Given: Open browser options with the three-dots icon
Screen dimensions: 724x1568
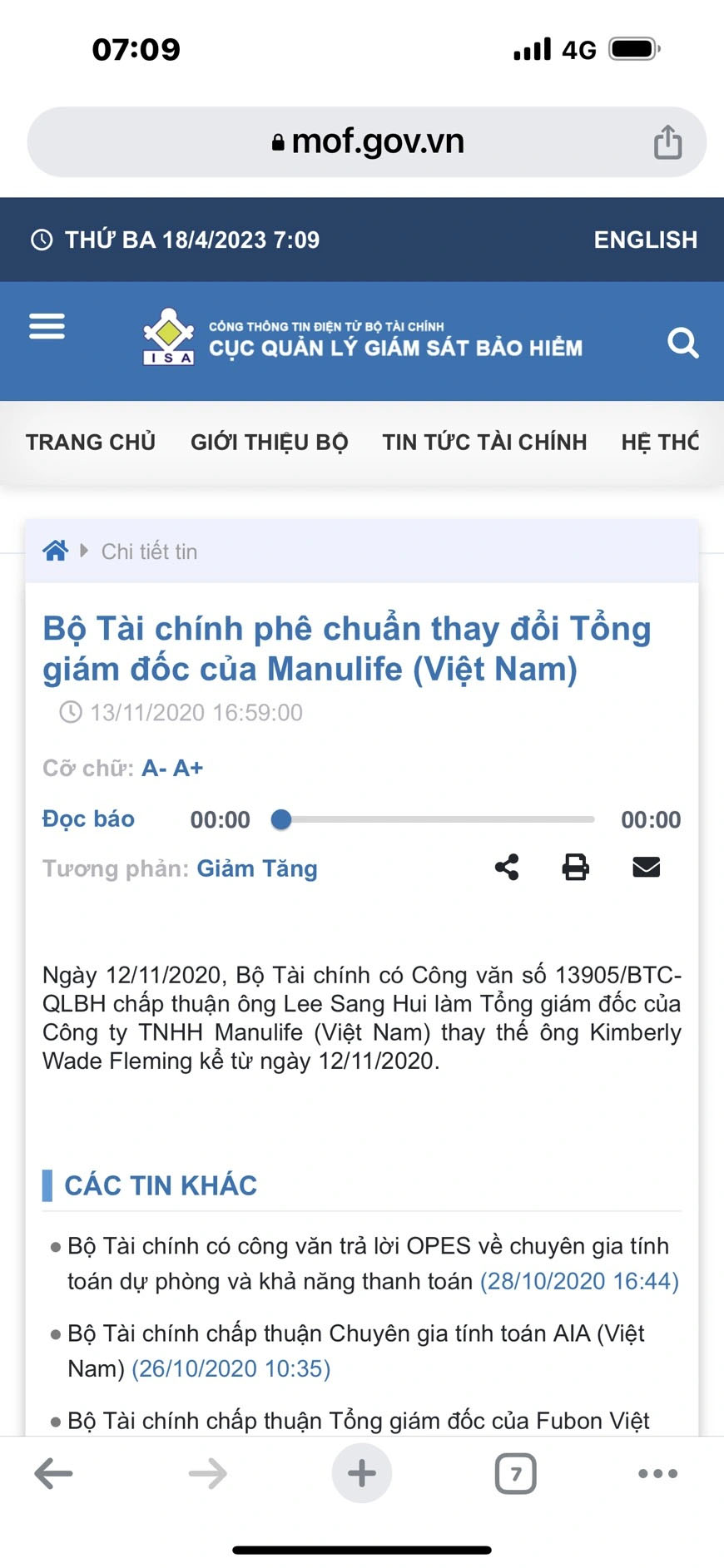Looking at the screenshot, I should point(657,1473).
